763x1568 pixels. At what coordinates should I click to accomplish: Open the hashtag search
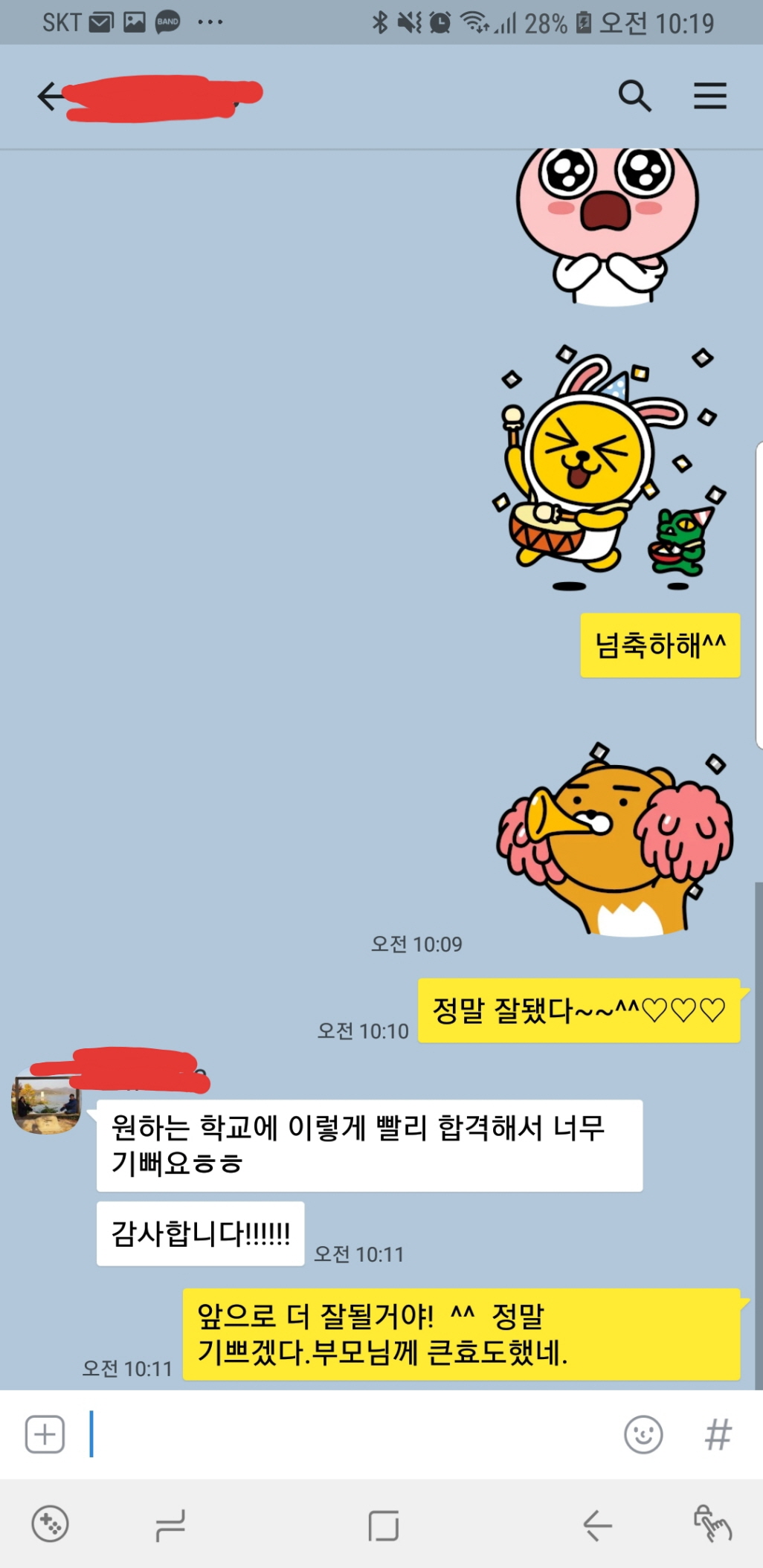[x=718, y=1434]
